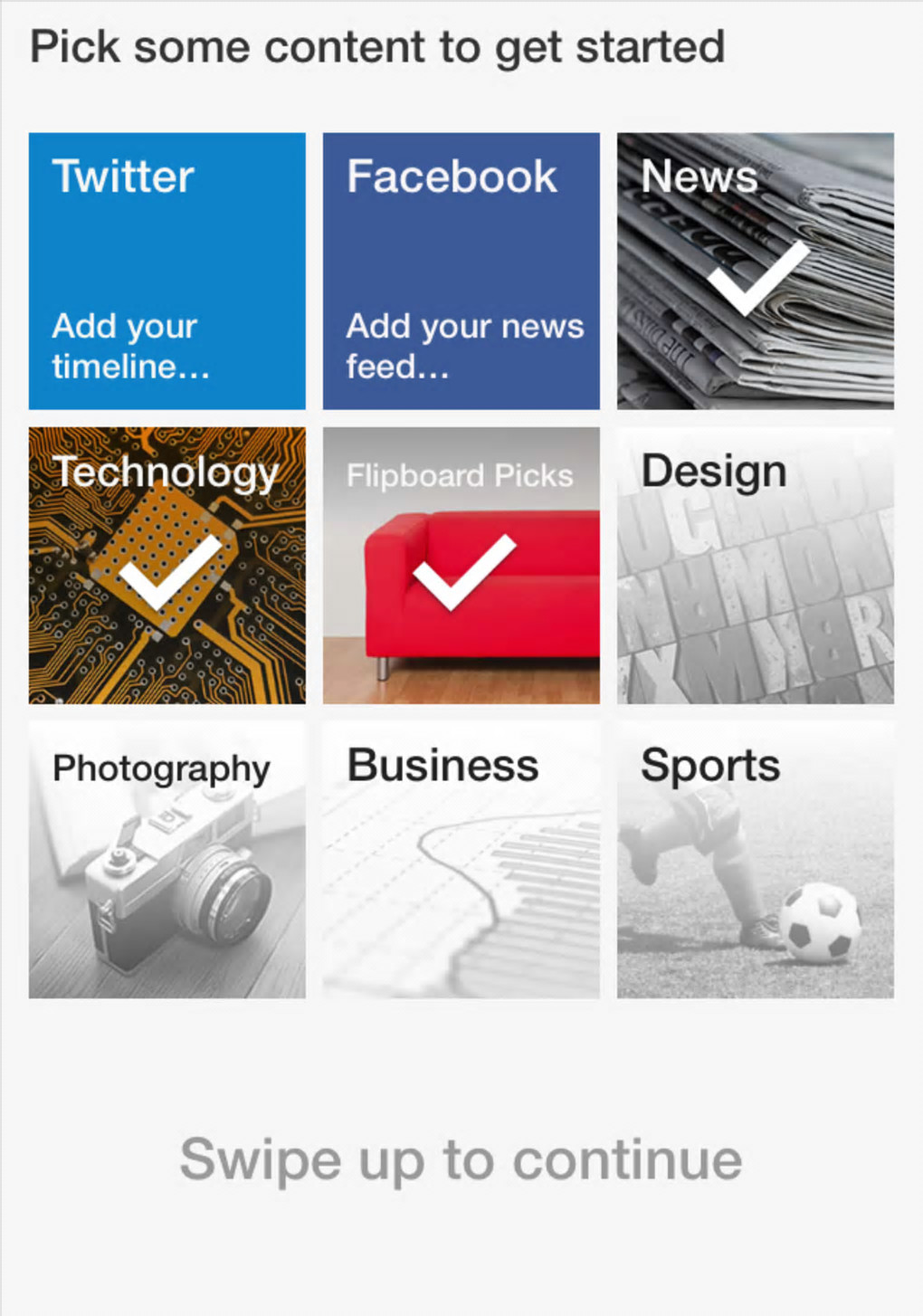Viewport: 923px width, 1316px height.
Task: Select the Facebook news feed tile
Action: tap(461, 271)
